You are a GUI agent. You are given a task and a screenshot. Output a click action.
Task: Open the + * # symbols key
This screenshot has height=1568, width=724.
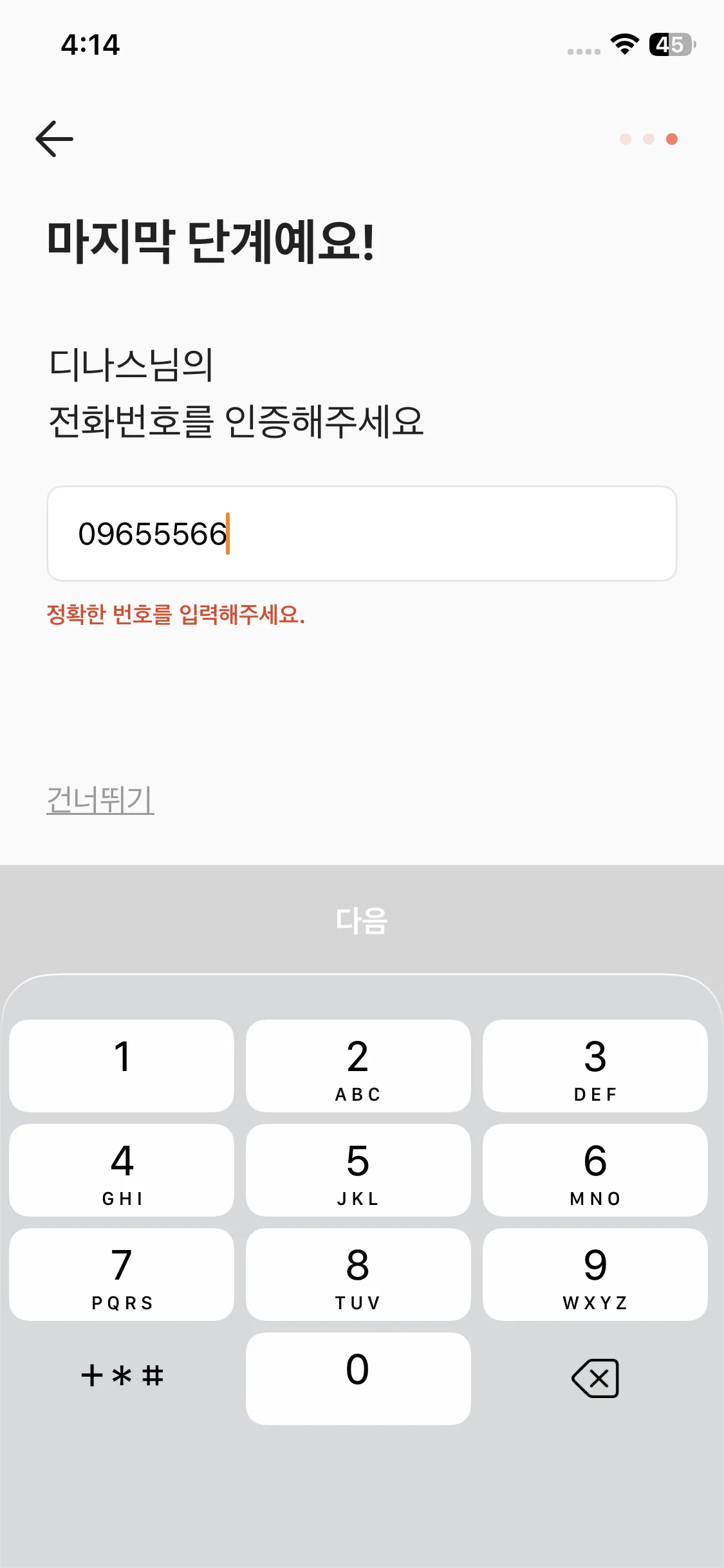click(122, 1377)
